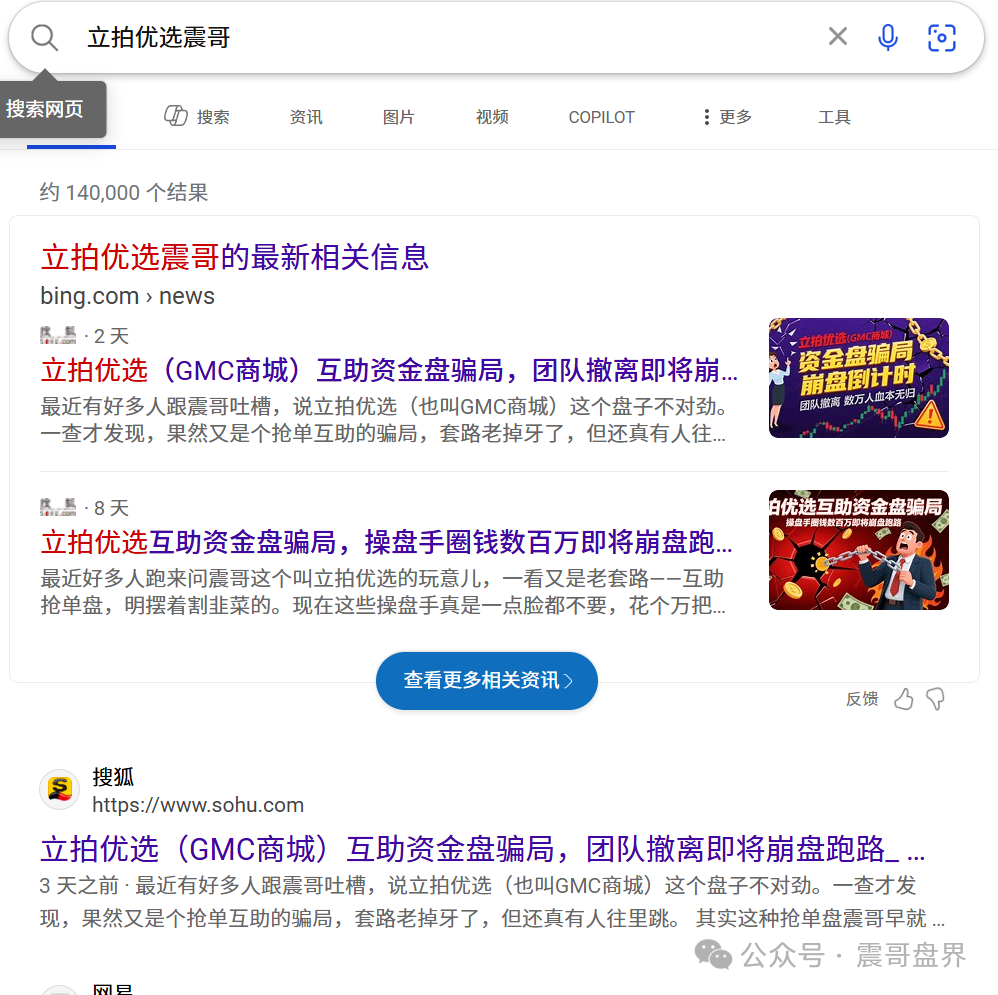Open visual search camera icon
998x995 pixels.
[942, 38]
